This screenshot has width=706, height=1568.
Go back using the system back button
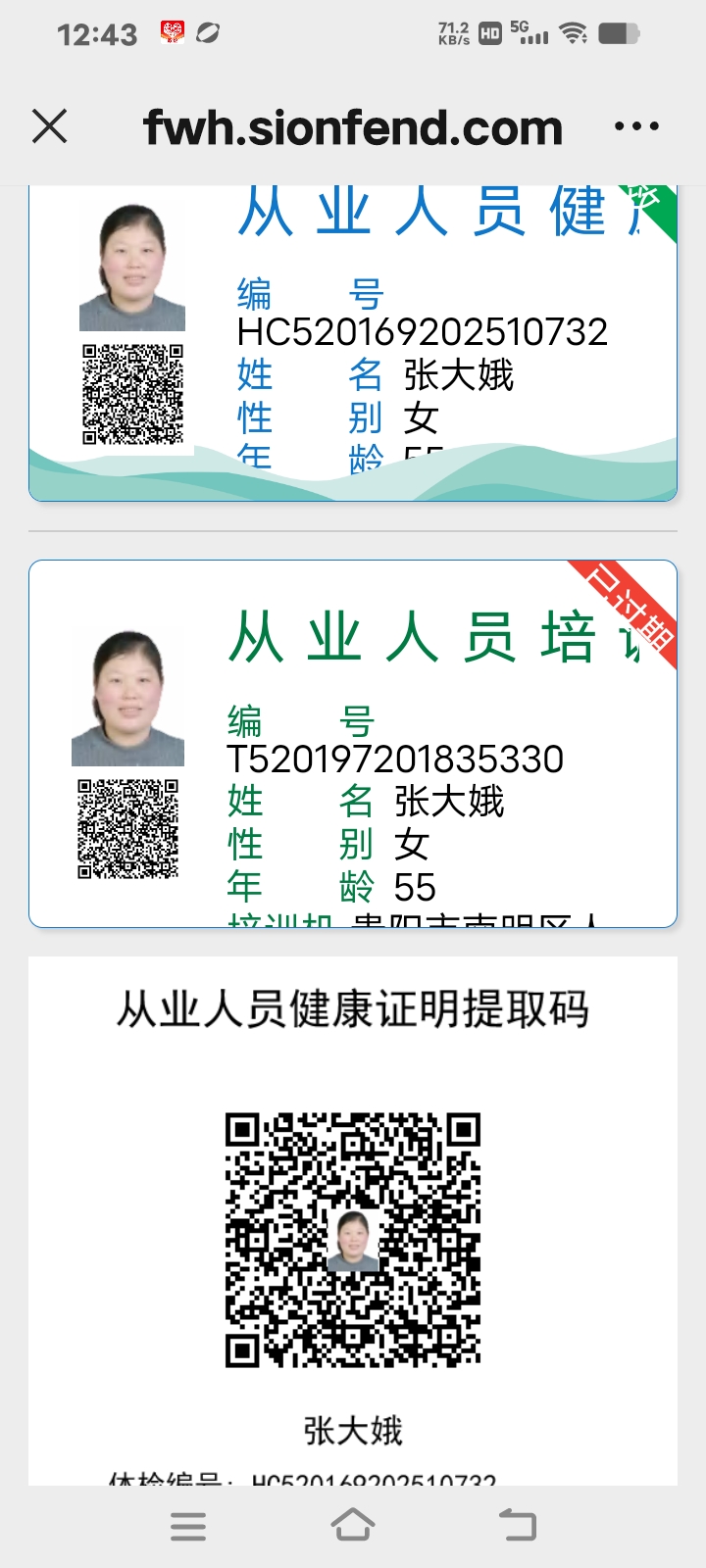[518, 1525]
